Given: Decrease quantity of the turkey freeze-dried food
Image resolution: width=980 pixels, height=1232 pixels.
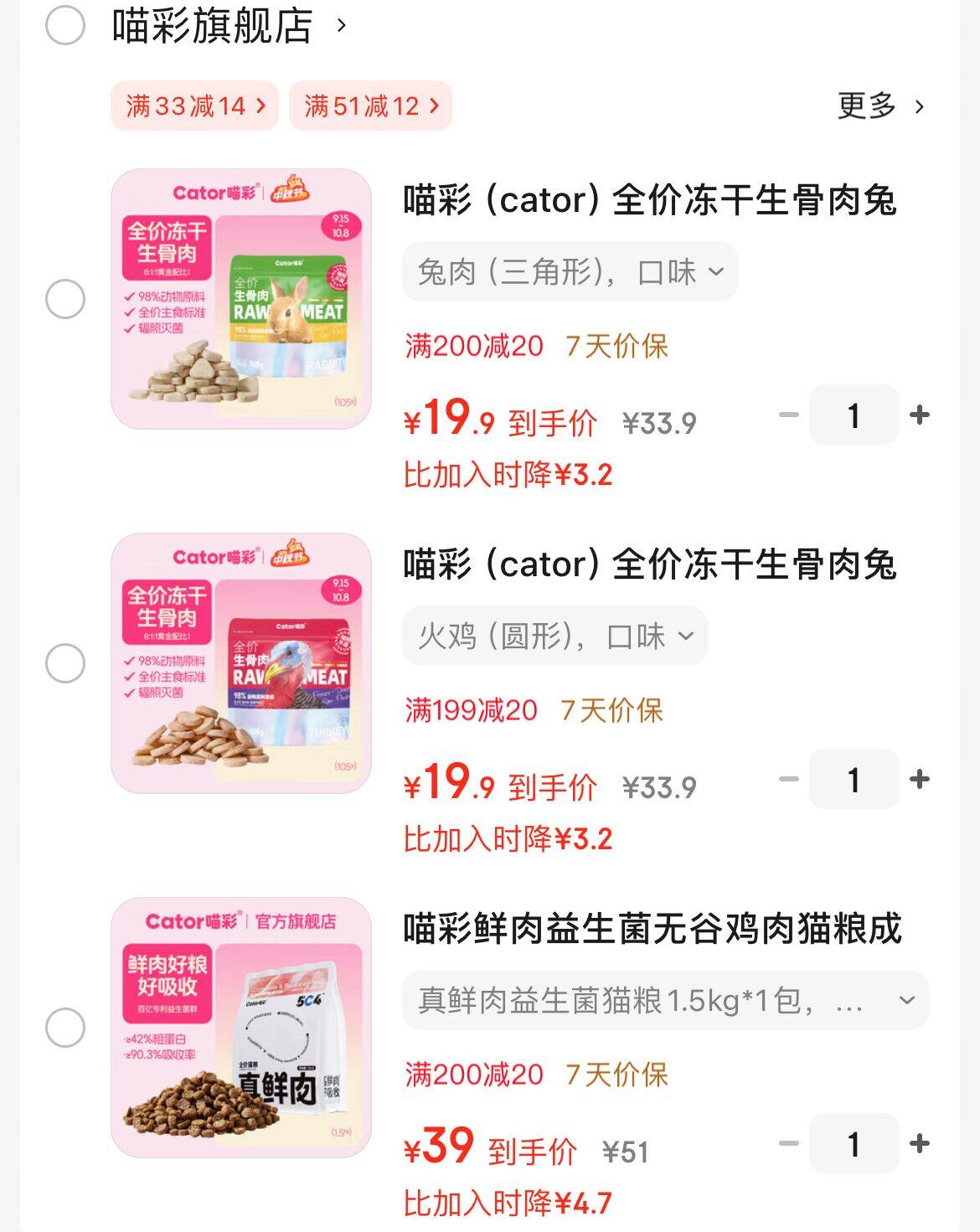Looking at the screenshot, I should click(786, 780).
